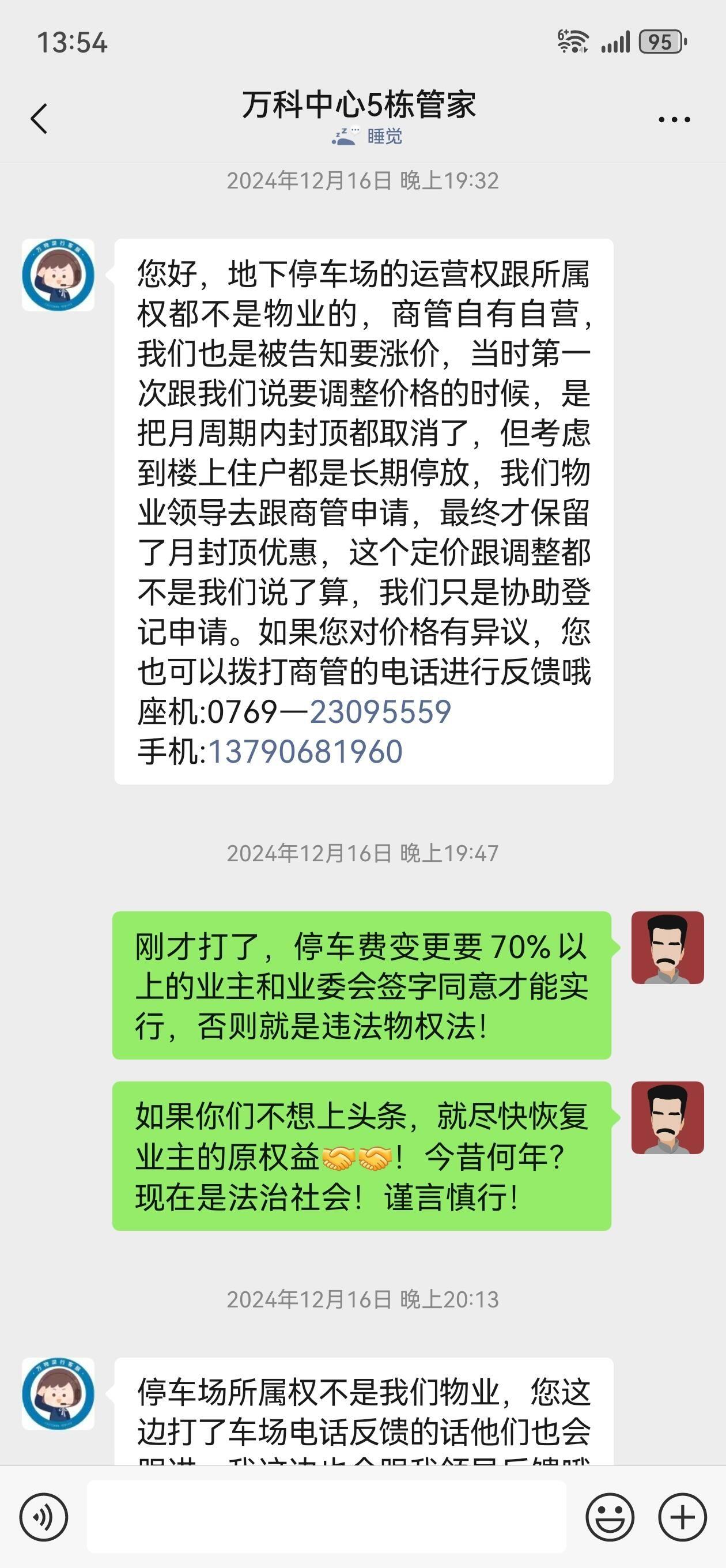The width and height of the screenshot is (726, 1568).
Task: Open 万科中心5栋管家 avatar on first message
Action: click(58, 275)
